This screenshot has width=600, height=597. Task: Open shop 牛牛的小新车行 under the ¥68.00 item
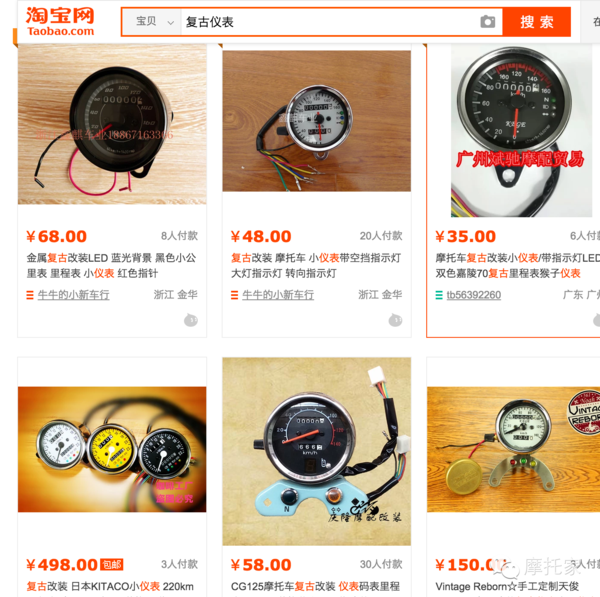(x=73, y=295)
